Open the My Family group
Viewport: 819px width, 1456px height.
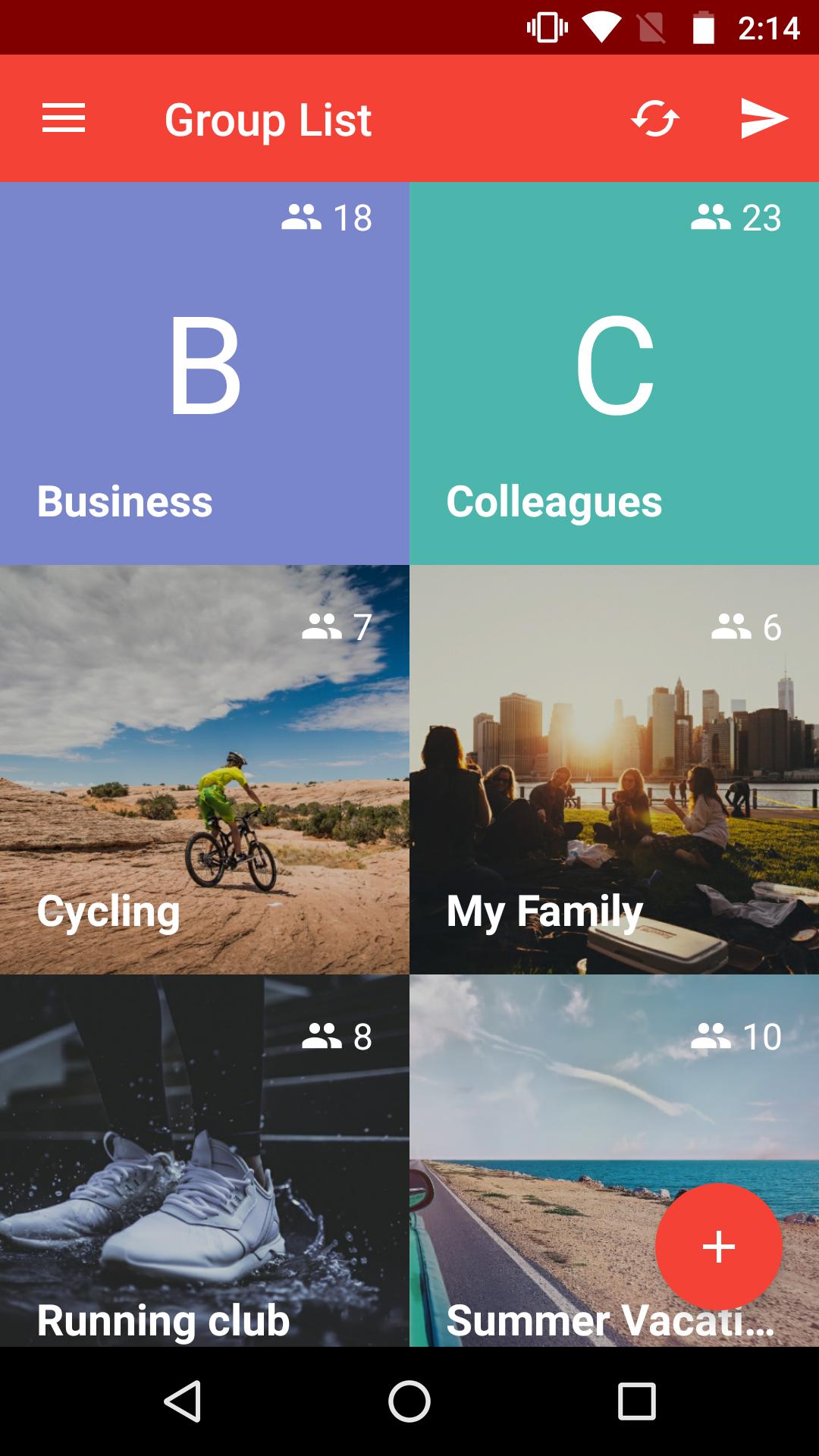coord(614,769)
